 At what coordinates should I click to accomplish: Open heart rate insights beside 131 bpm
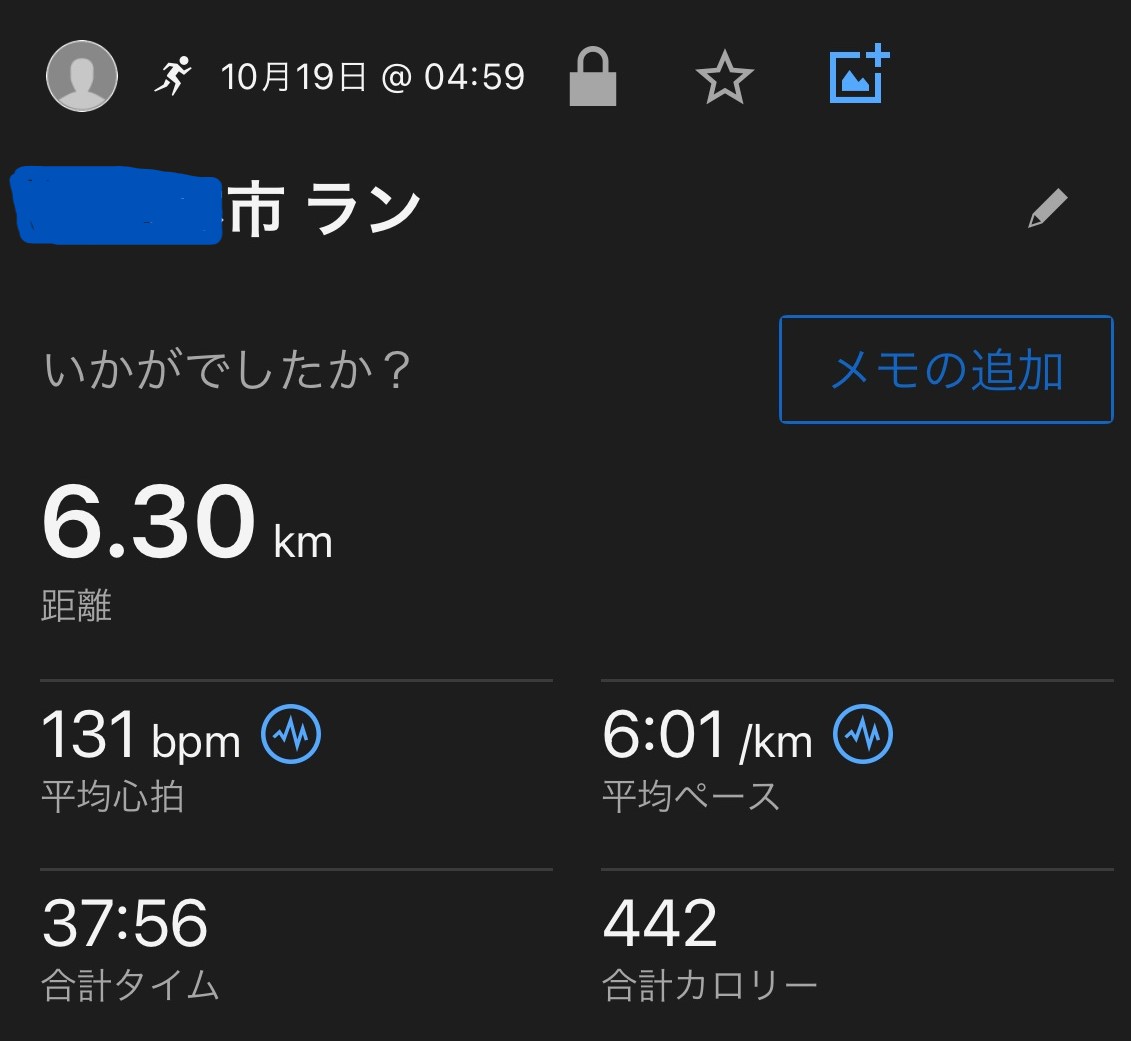coord(291,735)
